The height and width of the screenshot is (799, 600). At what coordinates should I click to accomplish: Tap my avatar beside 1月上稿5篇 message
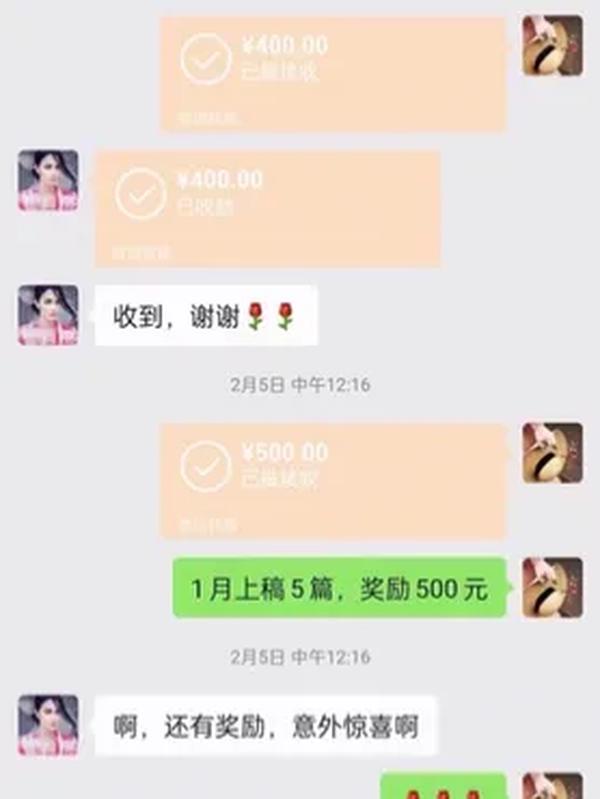(x=552, y=587)
